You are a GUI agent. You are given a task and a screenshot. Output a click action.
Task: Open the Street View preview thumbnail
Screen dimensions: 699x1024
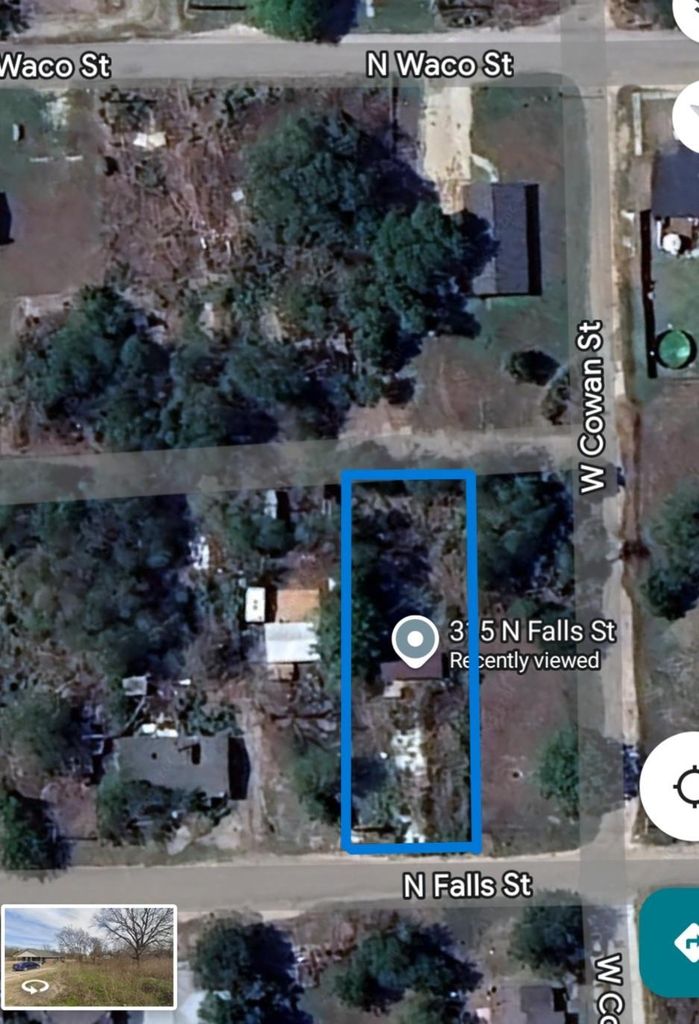pos(89,956)
